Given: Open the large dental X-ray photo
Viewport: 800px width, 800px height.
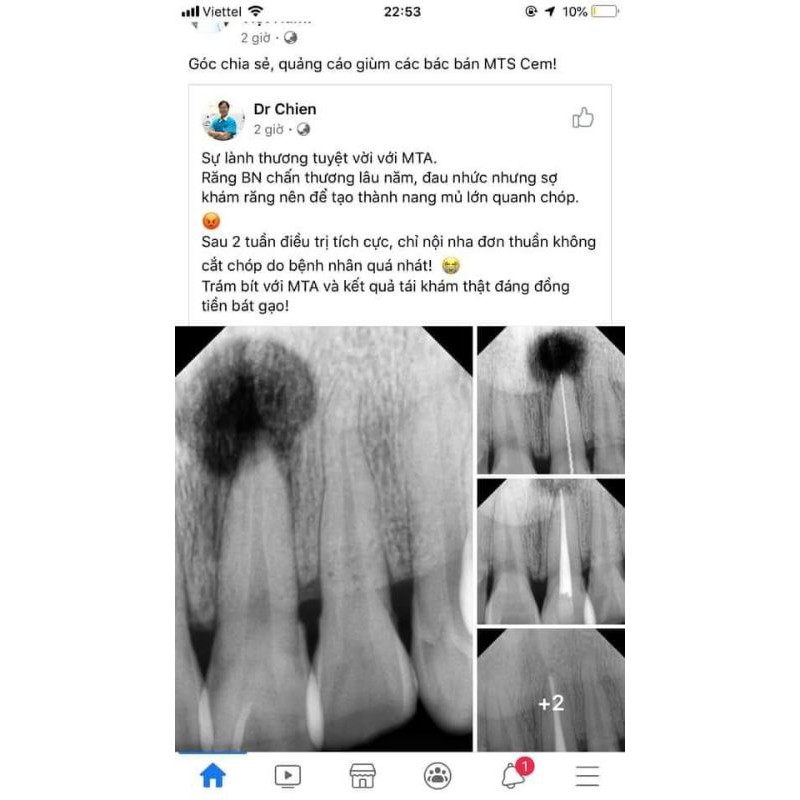Looking at the screenshot, I should [323, 538].
